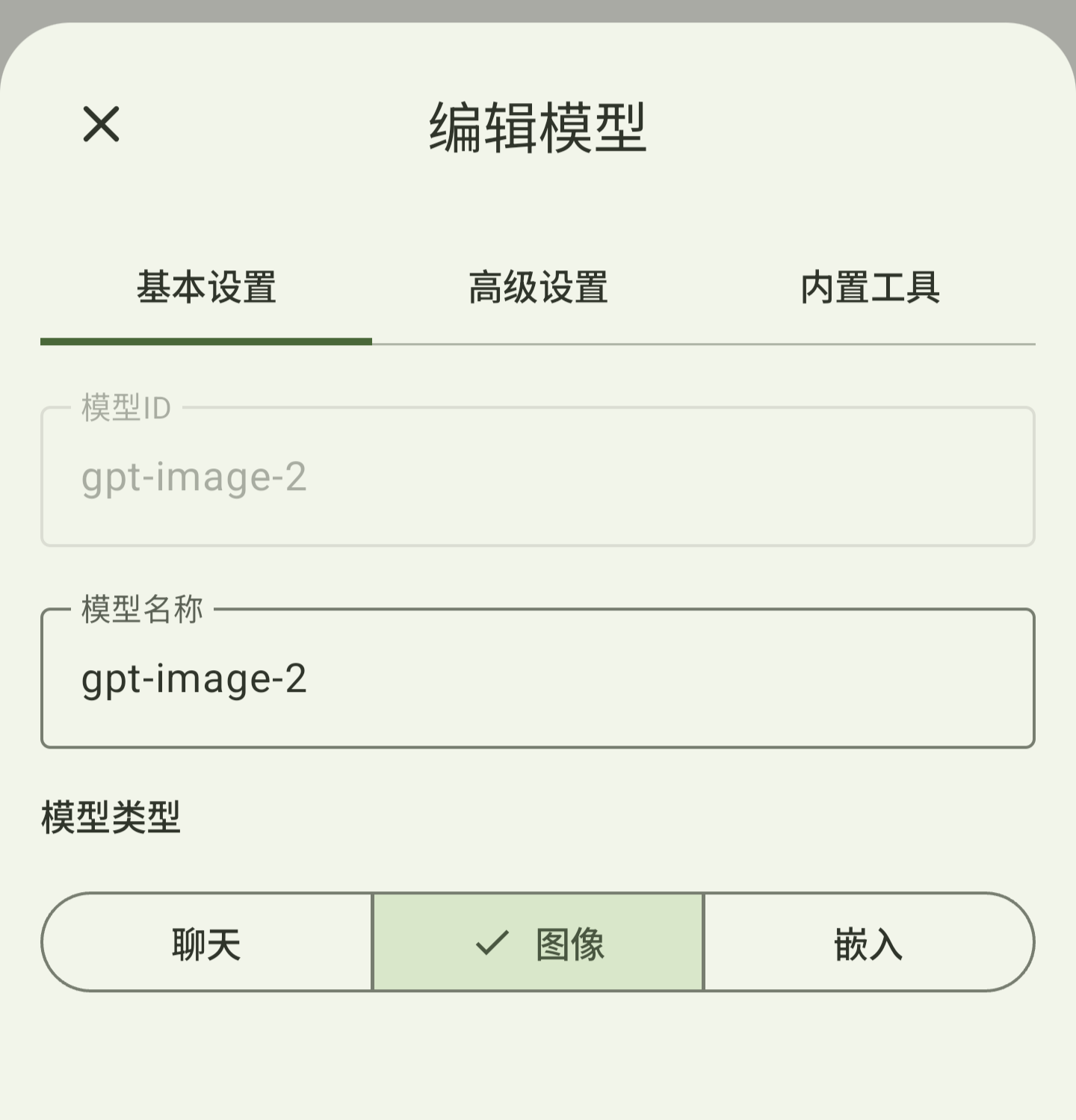Click the 模型ID floating label
Viewport: 1076px width, 1120px height.
click(x=124, y=408)
